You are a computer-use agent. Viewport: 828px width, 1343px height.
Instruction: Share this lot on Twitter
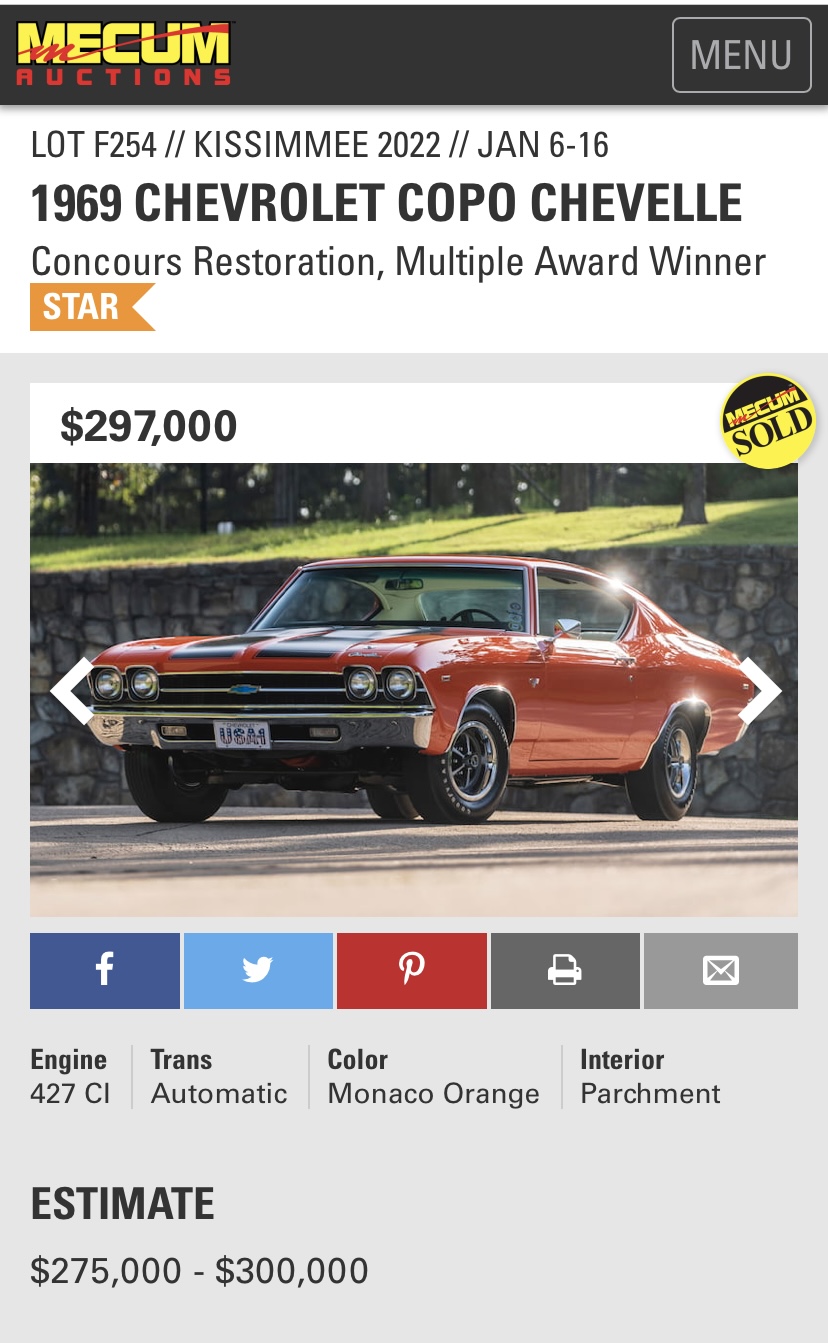click(x=258, y=970)
